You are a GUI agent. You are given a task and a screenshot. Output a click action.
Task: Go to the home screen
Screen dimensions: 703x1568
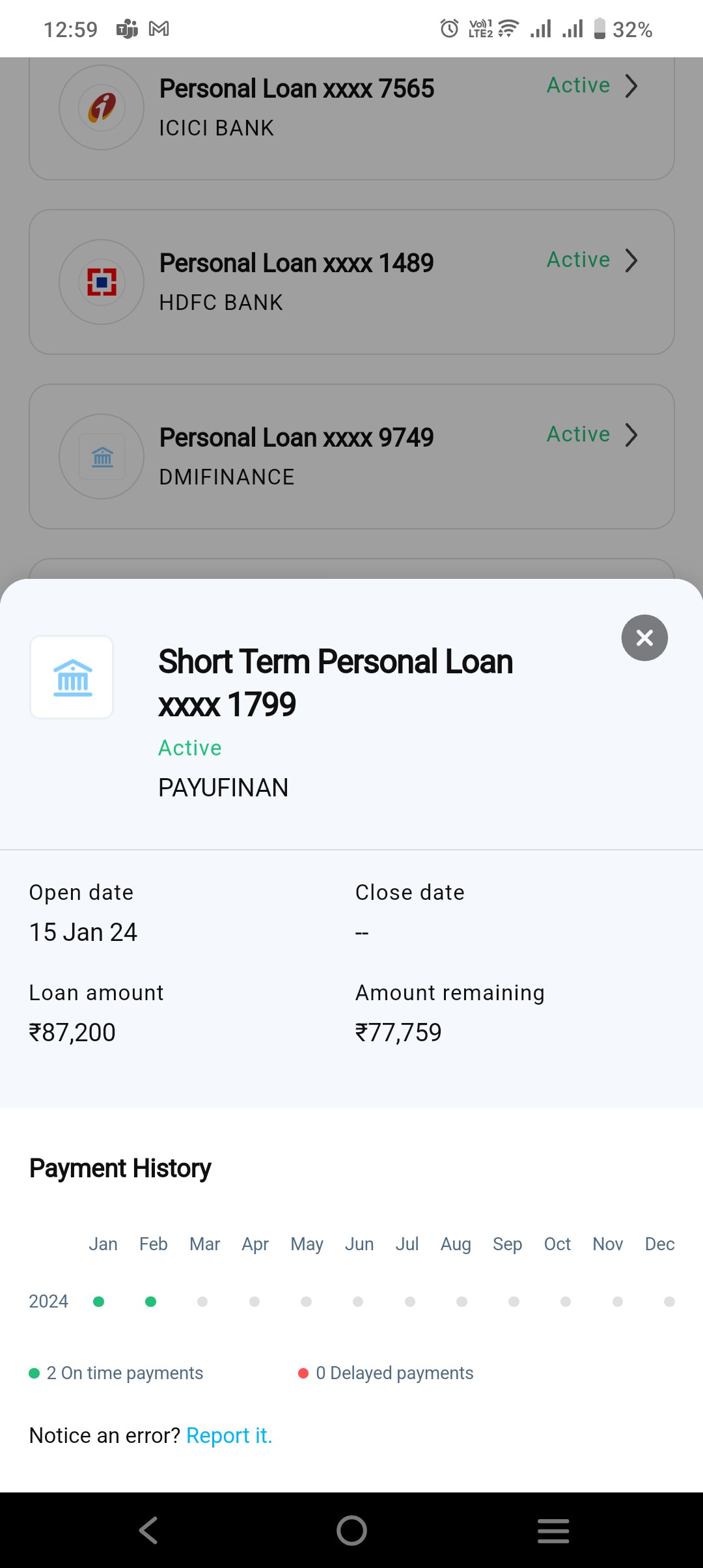pyautogui.click(x=351, y=1530)
